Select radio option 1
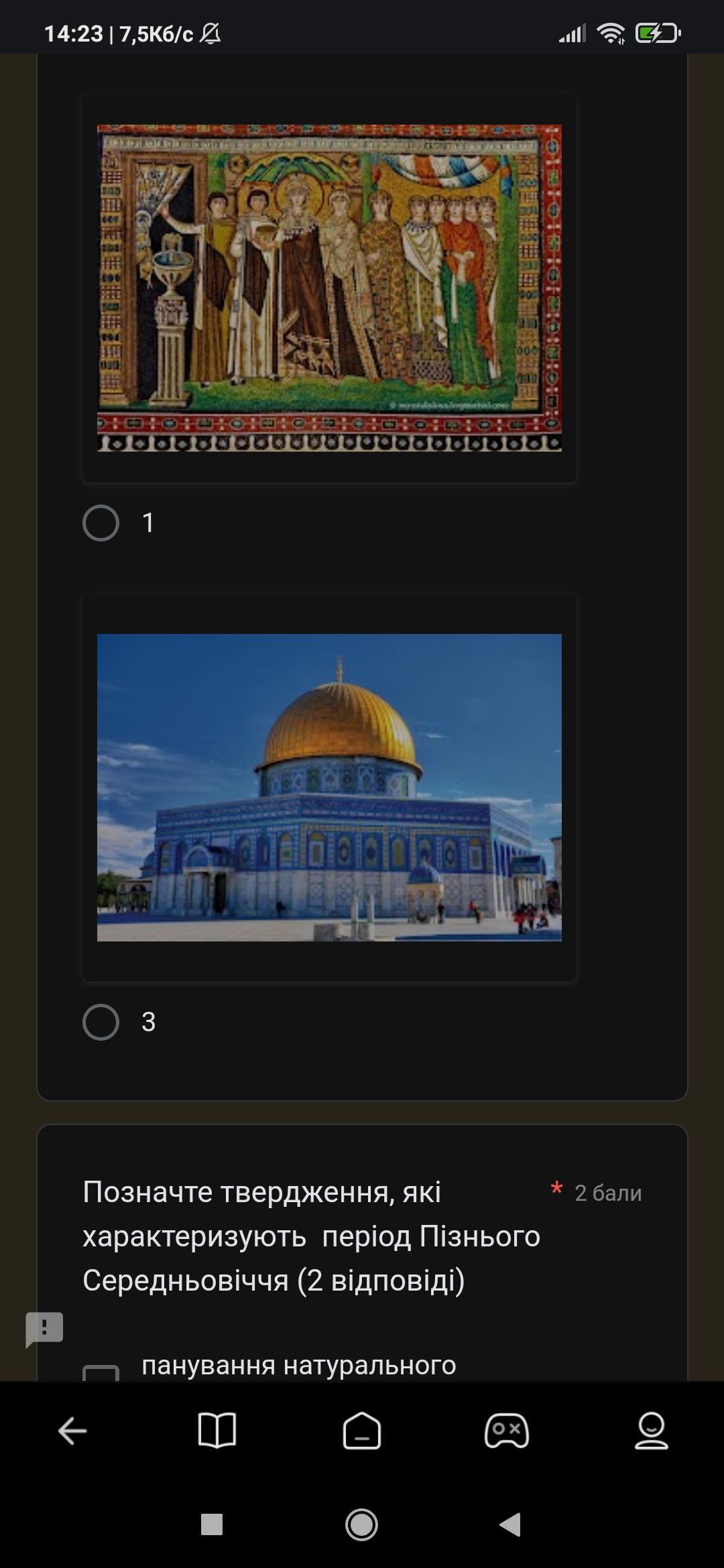The width and height of the screenshot is (724, 1568). pyautogui.click(x=101, y=523)
